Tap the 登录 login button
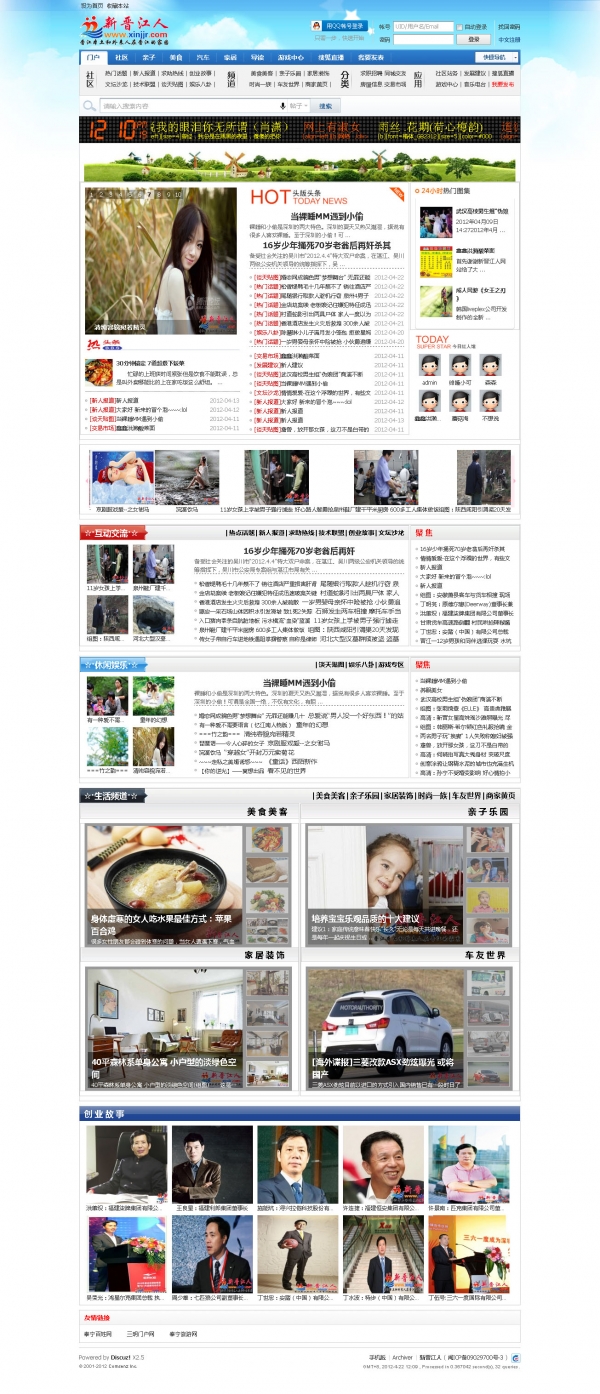Viewport: 600px width, 1394px height. click(473, 39)
